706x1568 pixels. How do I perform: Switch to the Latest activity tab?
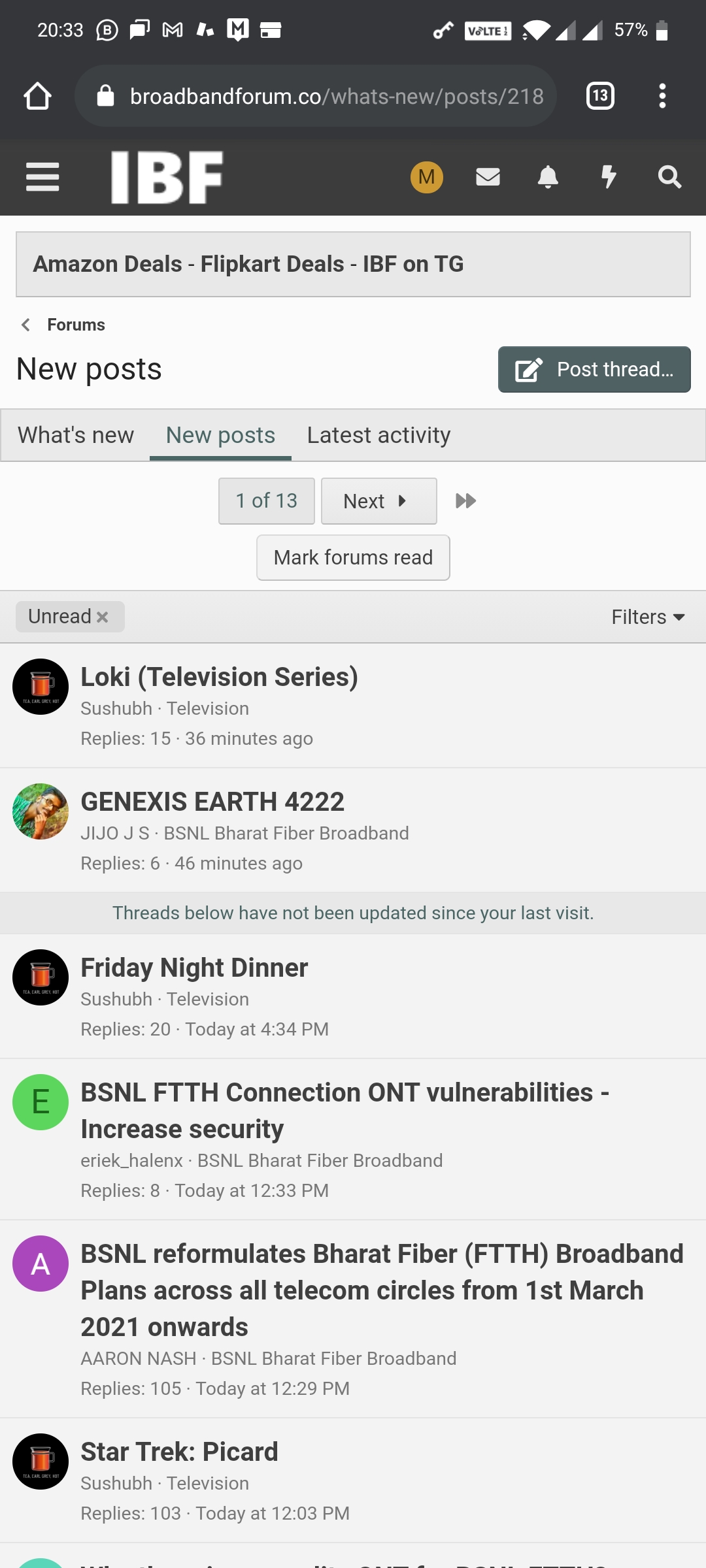(x=378, y=435)
